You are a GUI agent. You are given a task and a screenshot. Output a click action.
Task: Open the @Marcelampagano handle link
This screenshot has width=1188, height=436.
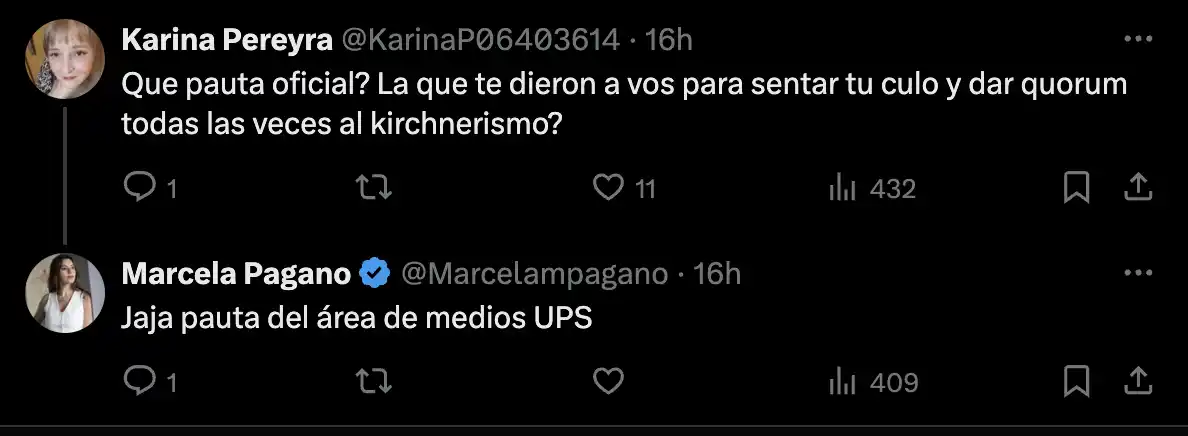point(535,273)
